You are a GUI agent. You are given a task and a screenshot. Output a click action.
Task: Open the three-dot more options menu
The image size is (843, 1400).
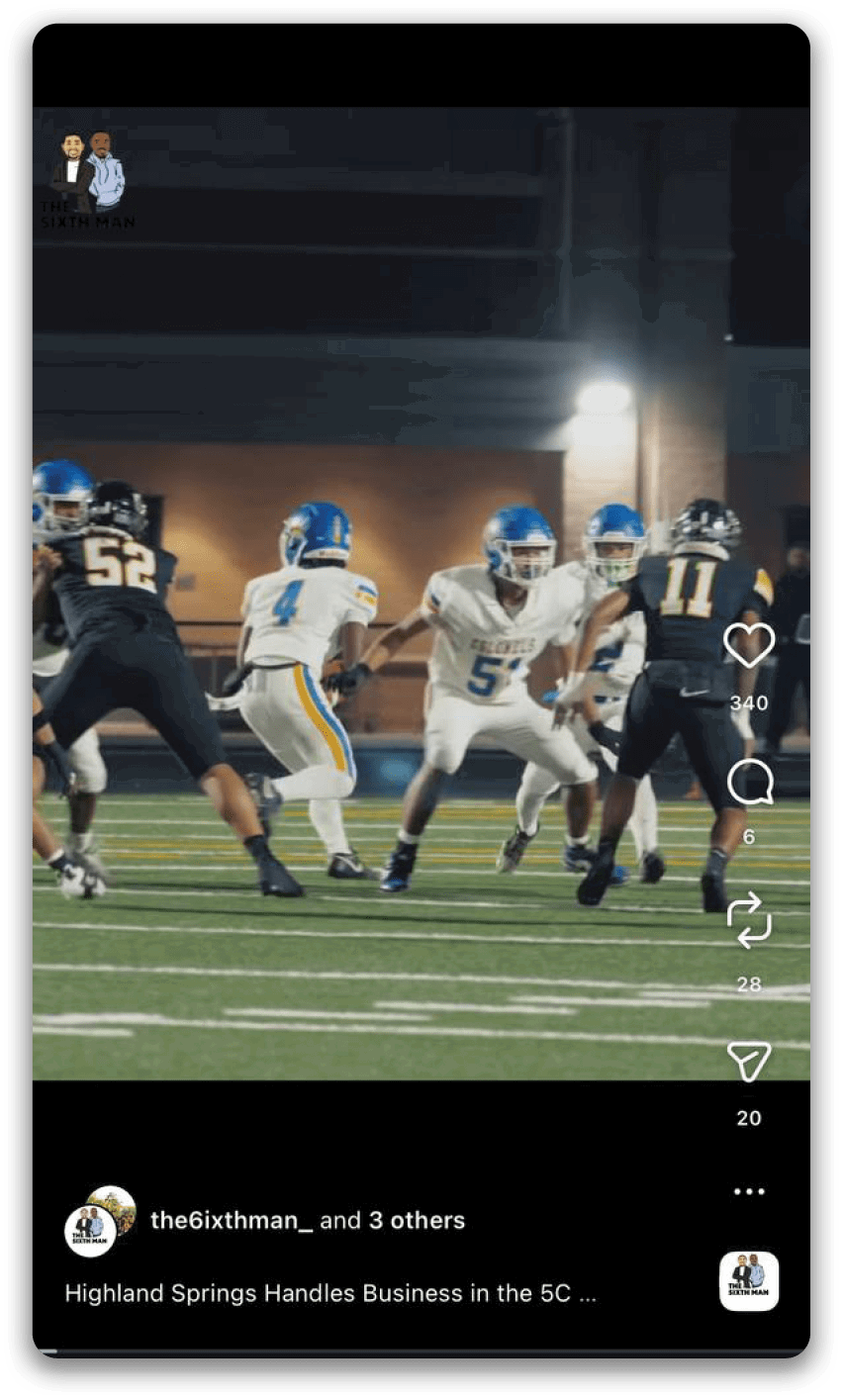pyautogui.click(x=749, y=1191)
